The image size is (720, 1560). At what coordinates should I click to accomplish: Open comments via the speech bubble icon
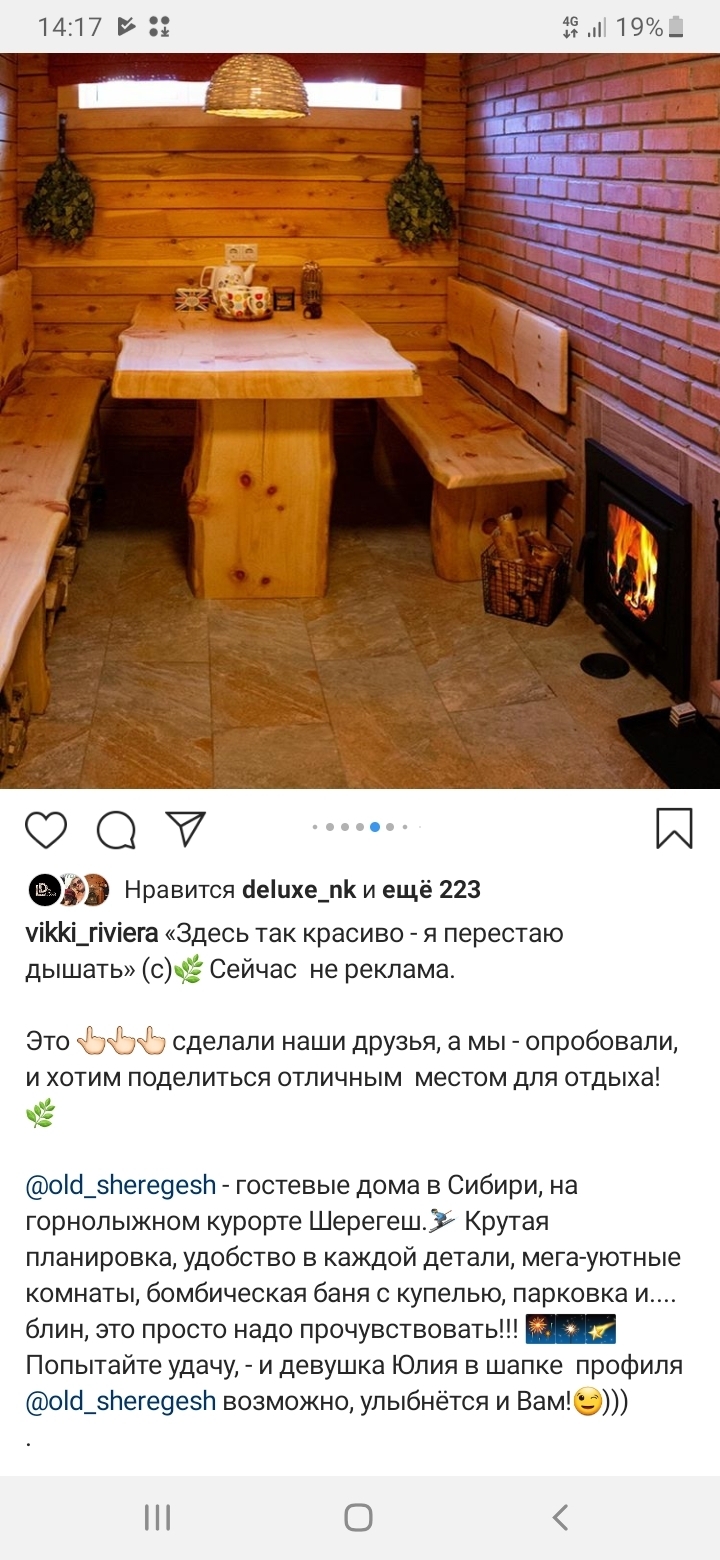click(x=116, y=829)
